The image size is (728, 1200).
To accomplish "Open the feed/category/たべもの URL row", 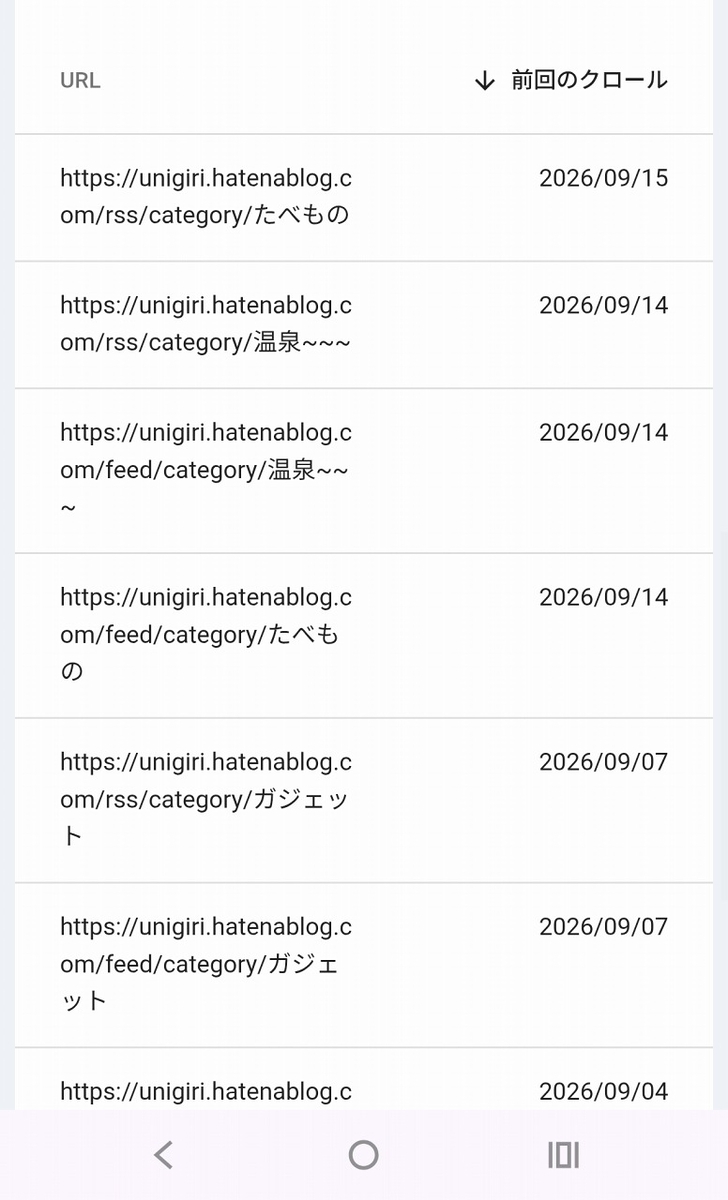I will [x=364, y=636].
